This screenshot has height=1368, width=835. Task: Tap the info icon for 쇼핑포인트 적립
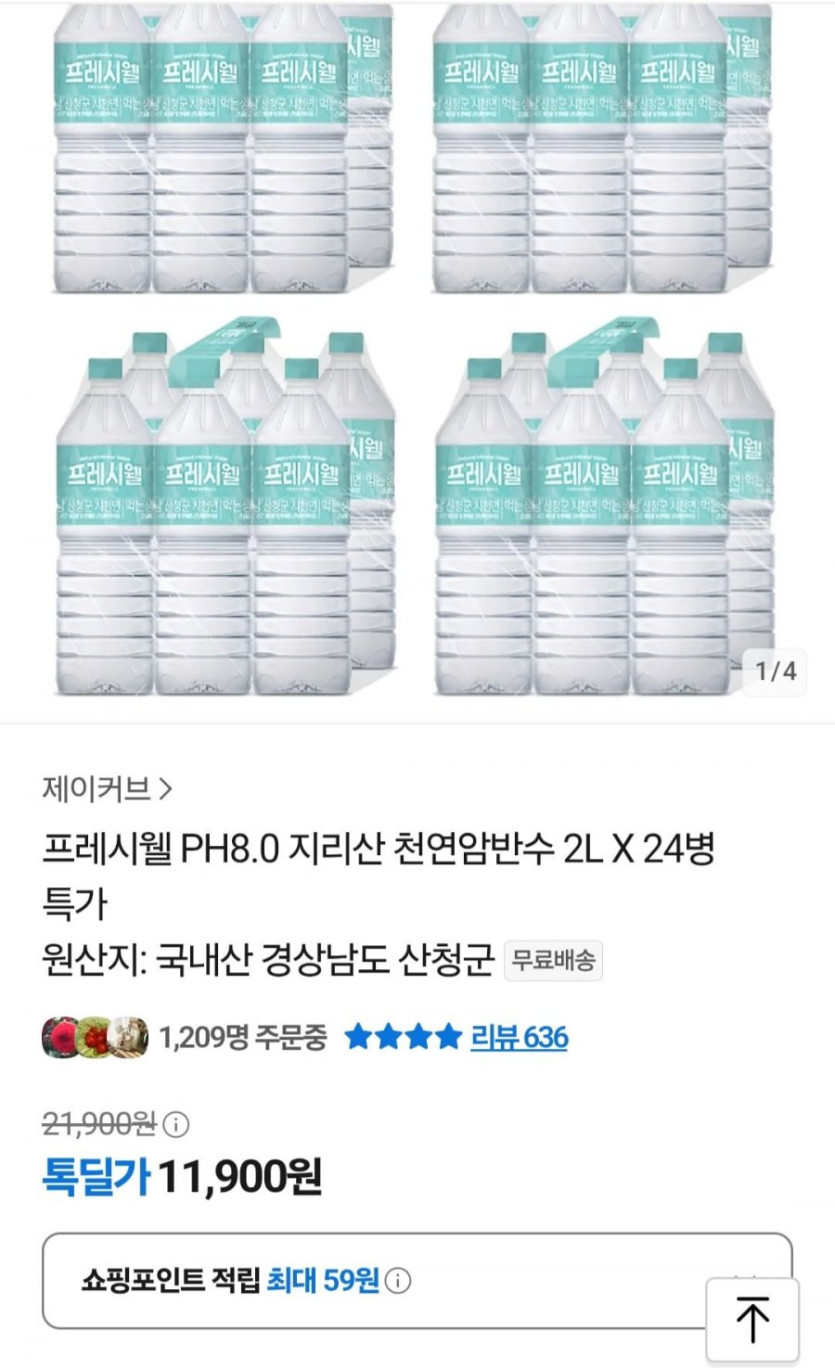398,1281
